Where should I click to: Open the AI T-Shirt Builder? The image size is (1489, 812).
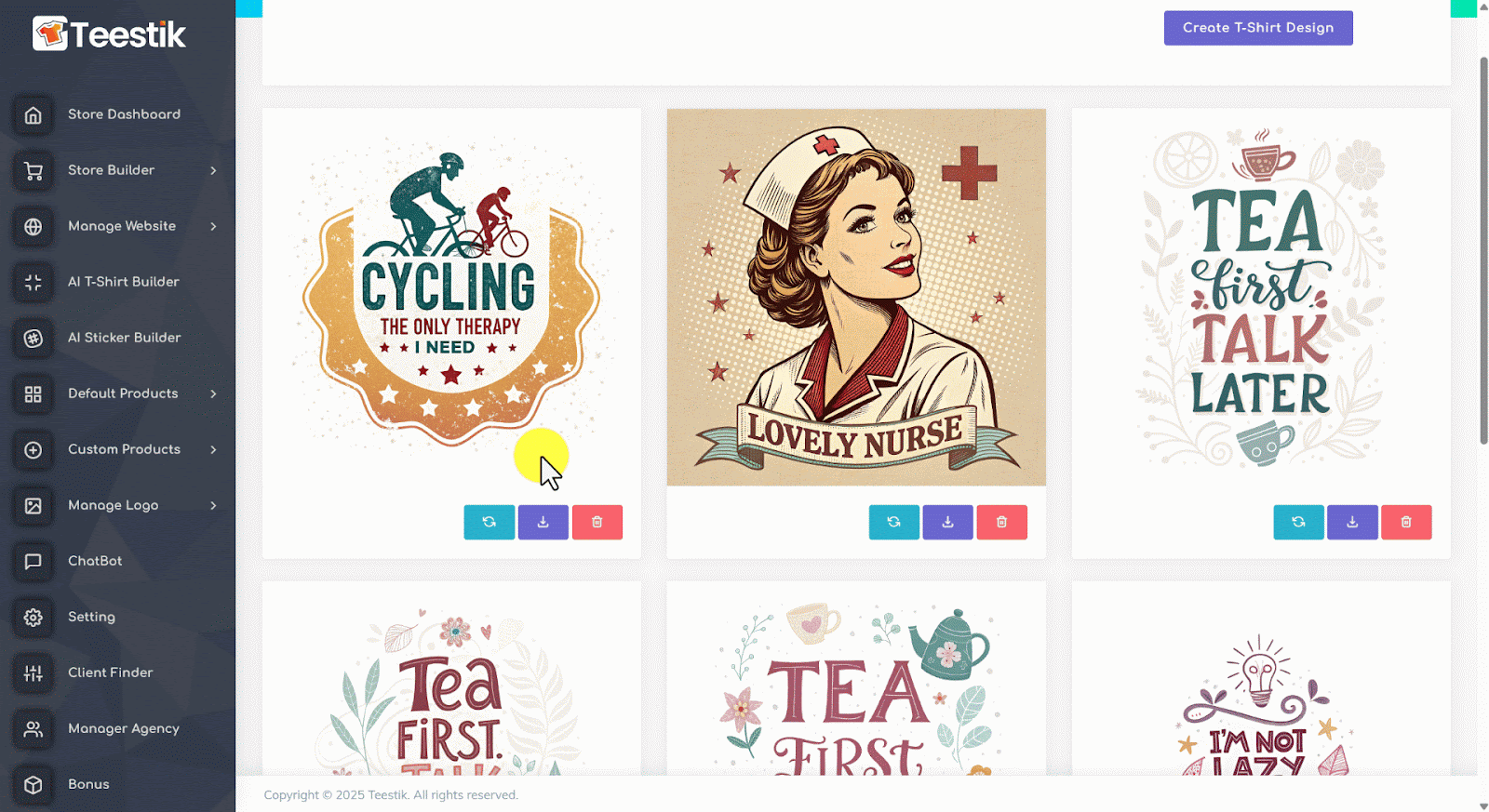[x=123, y=282]
